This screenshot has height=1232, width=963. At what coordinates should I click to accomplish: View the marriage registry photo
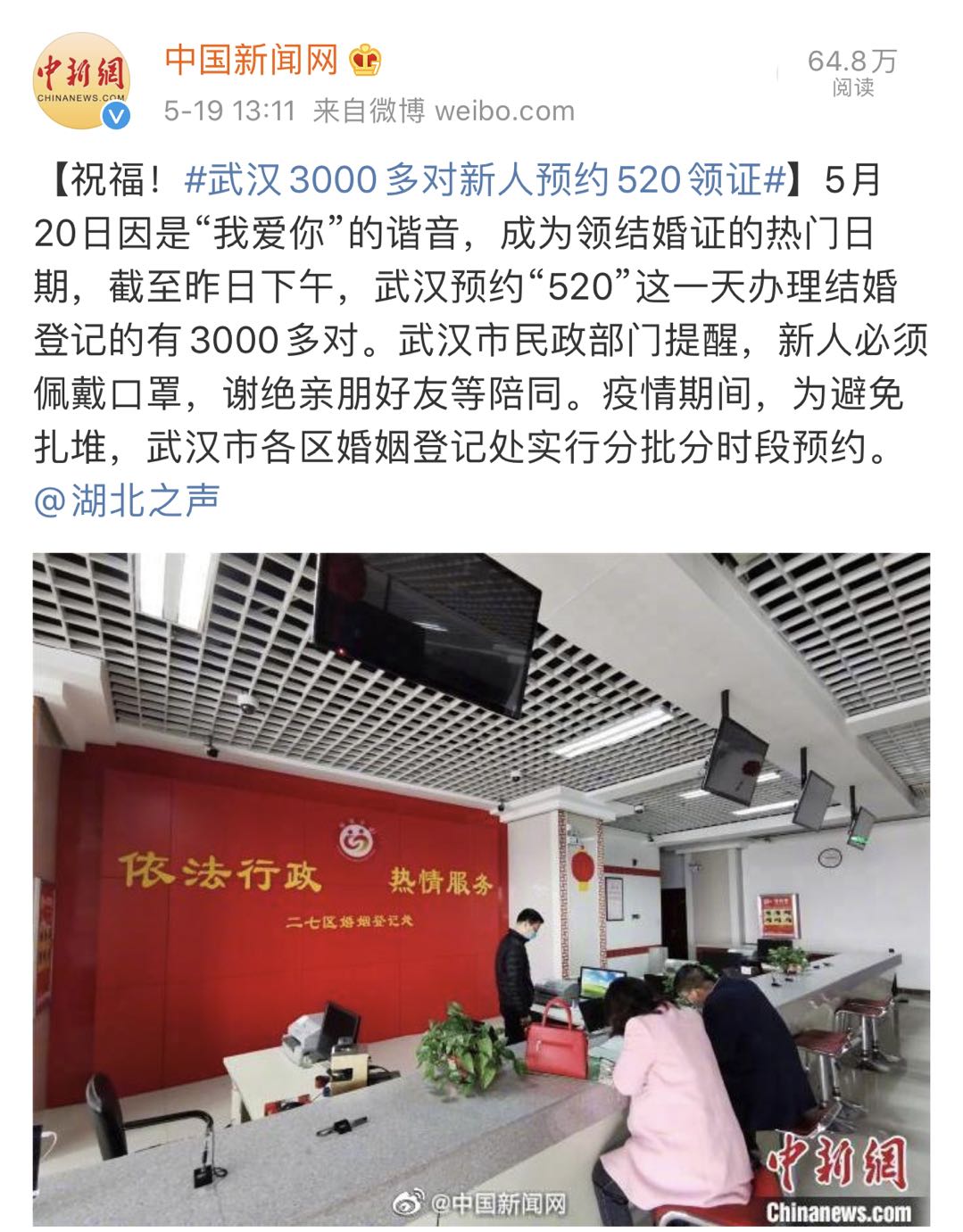tap(481, 888)
